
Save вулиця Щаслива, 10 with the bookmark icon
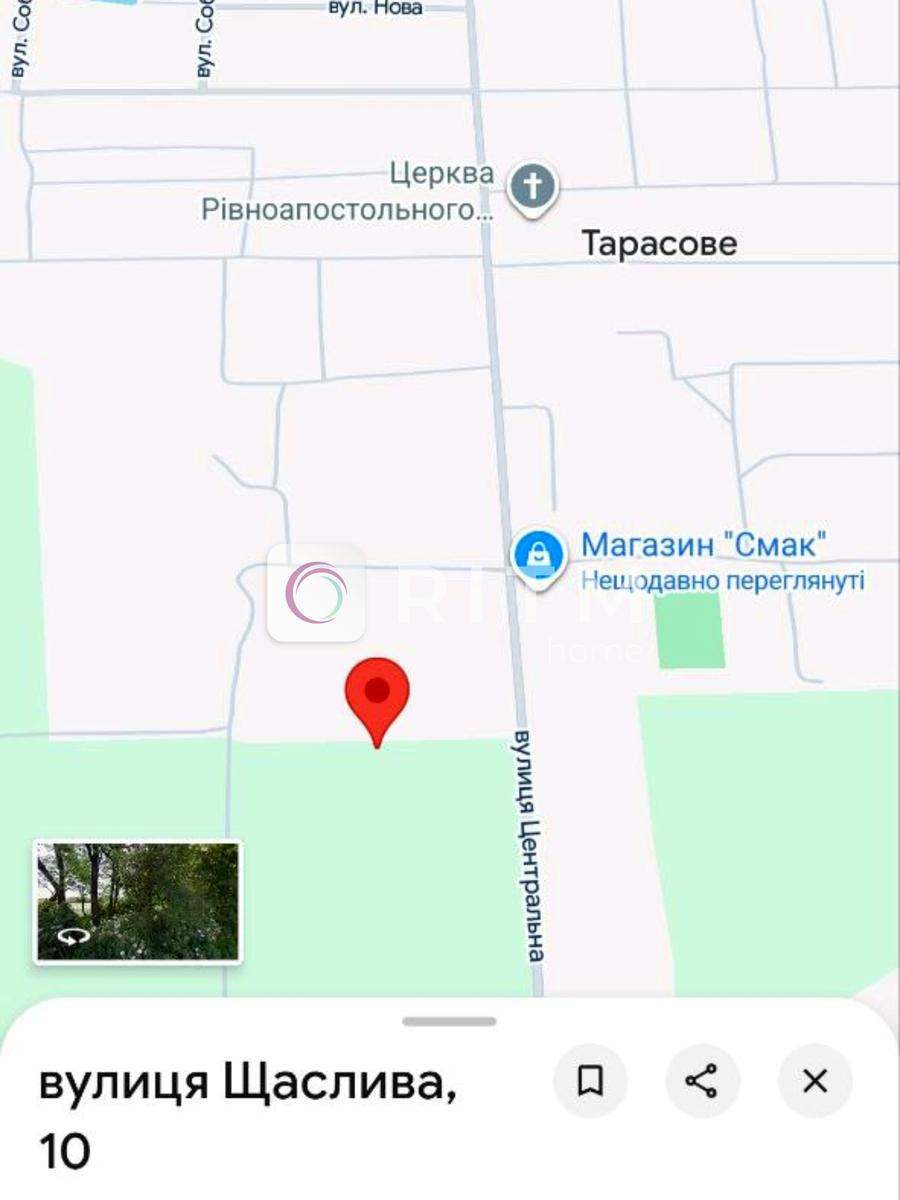pos(590,1081)
